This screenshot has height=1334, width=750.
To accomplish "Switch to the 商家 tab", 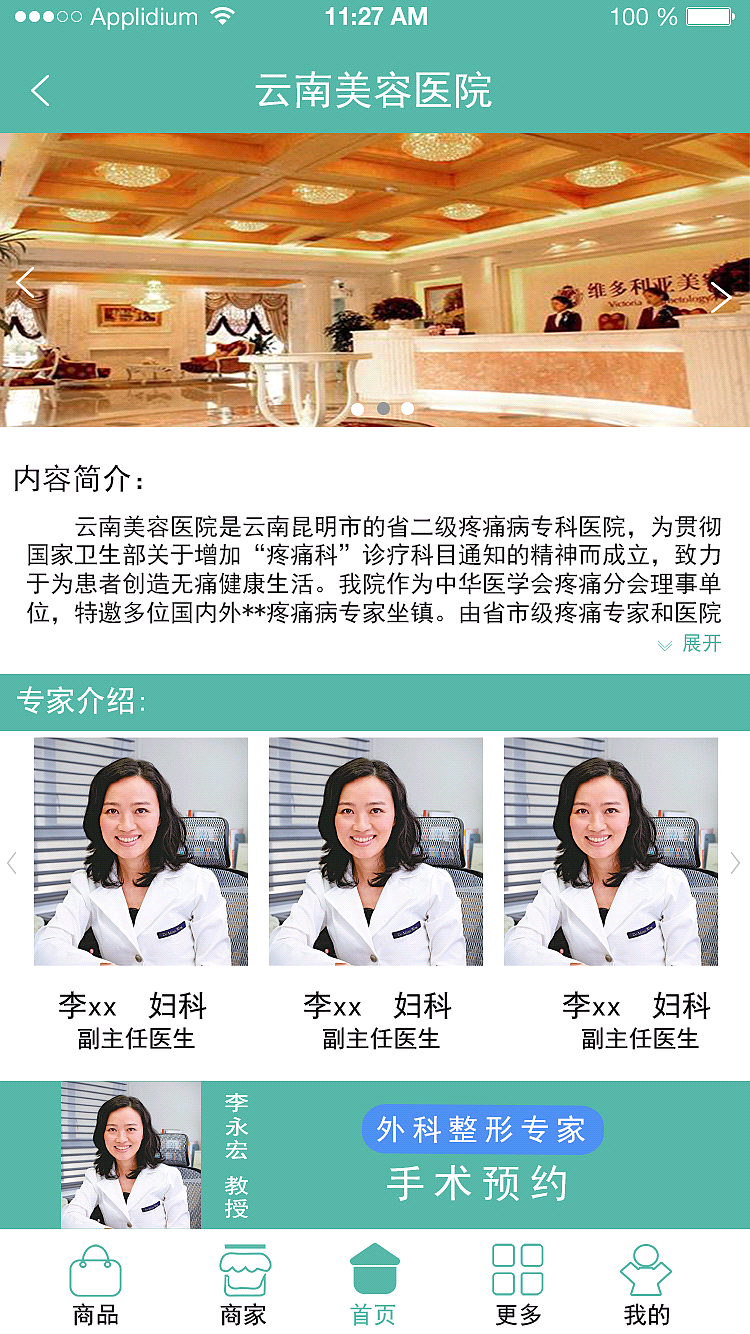I will coord(244,1284).
